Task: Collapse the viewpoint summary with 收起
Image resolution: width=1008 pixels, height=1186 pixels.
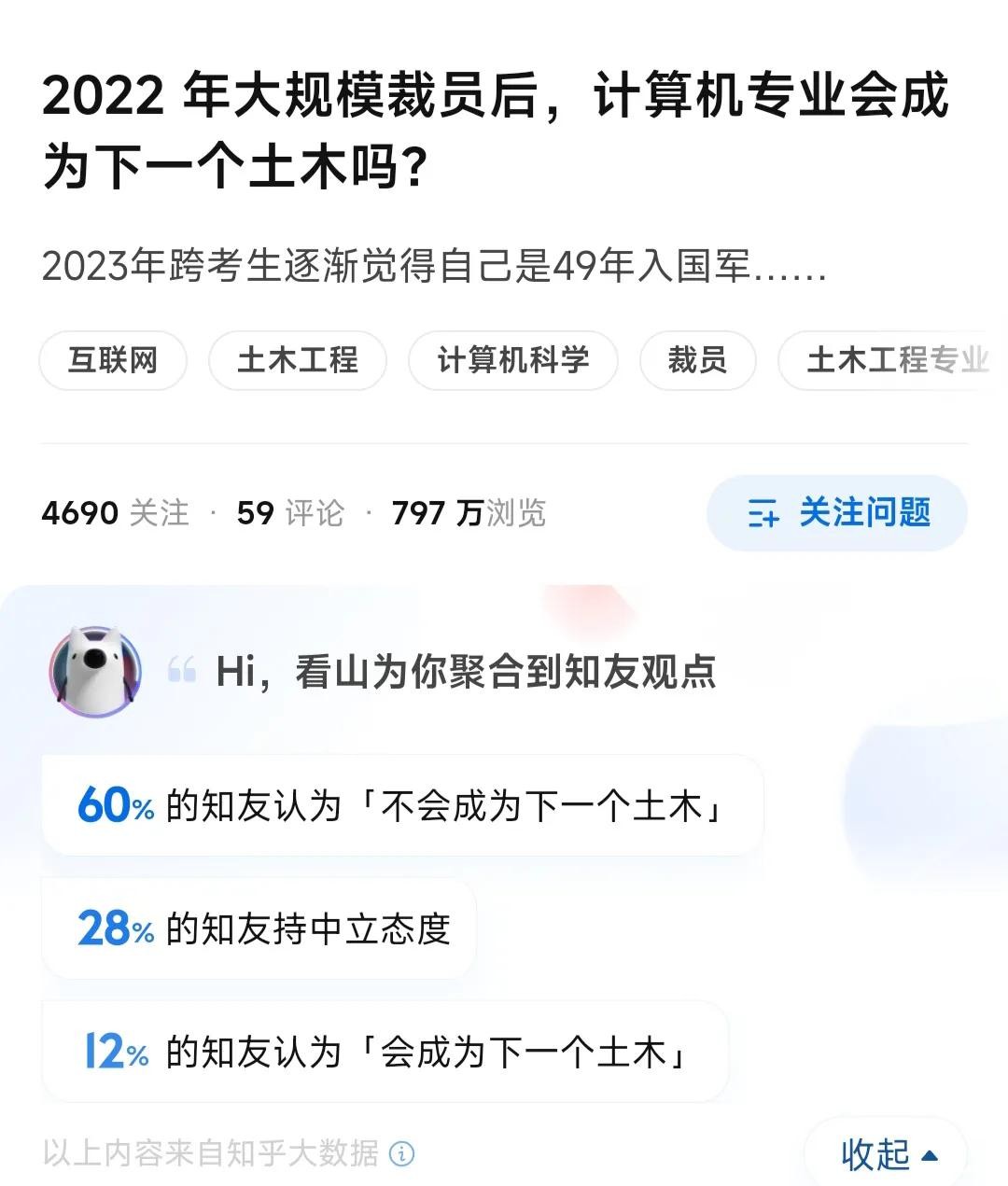Action: point(887,1155)
